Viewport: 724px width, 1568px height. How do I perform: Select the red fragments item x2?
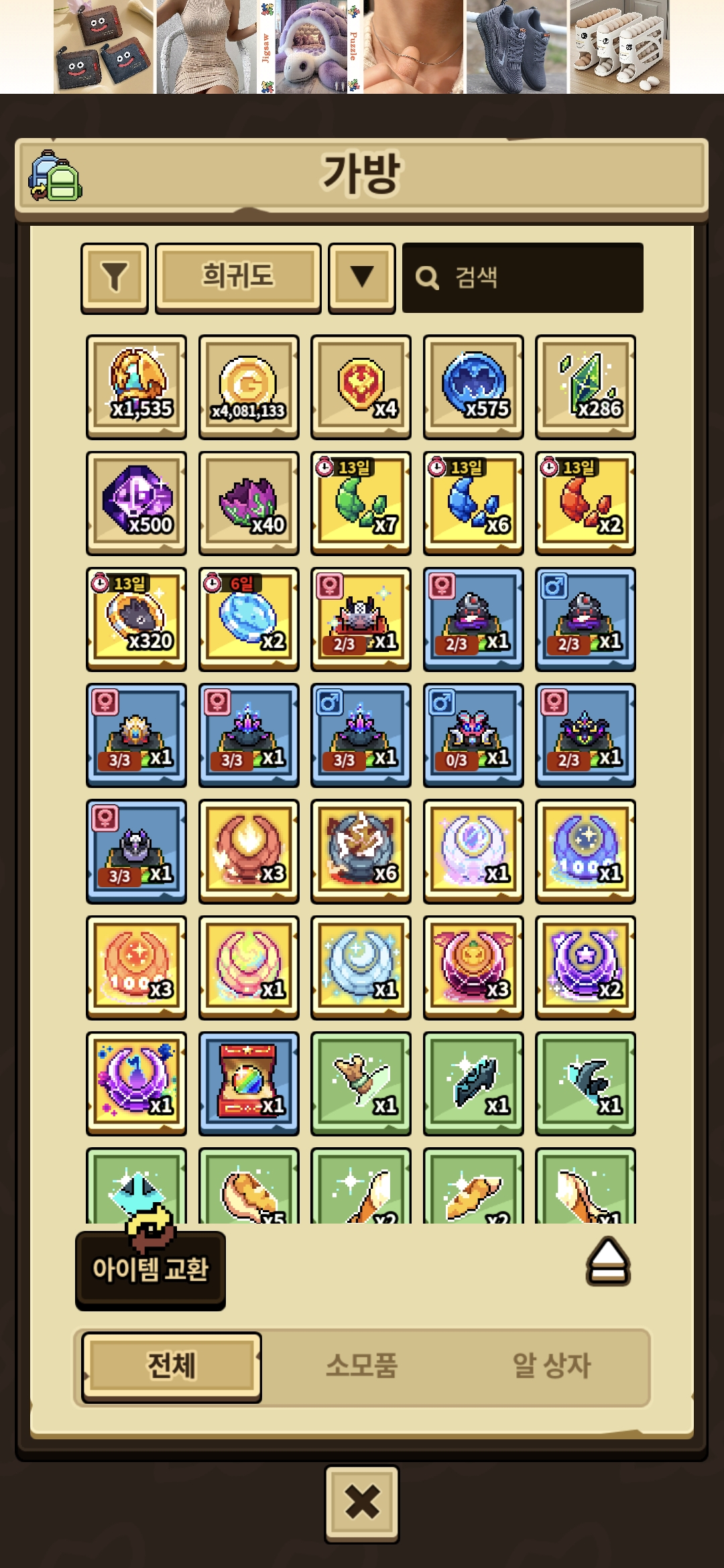pos(585,503)
